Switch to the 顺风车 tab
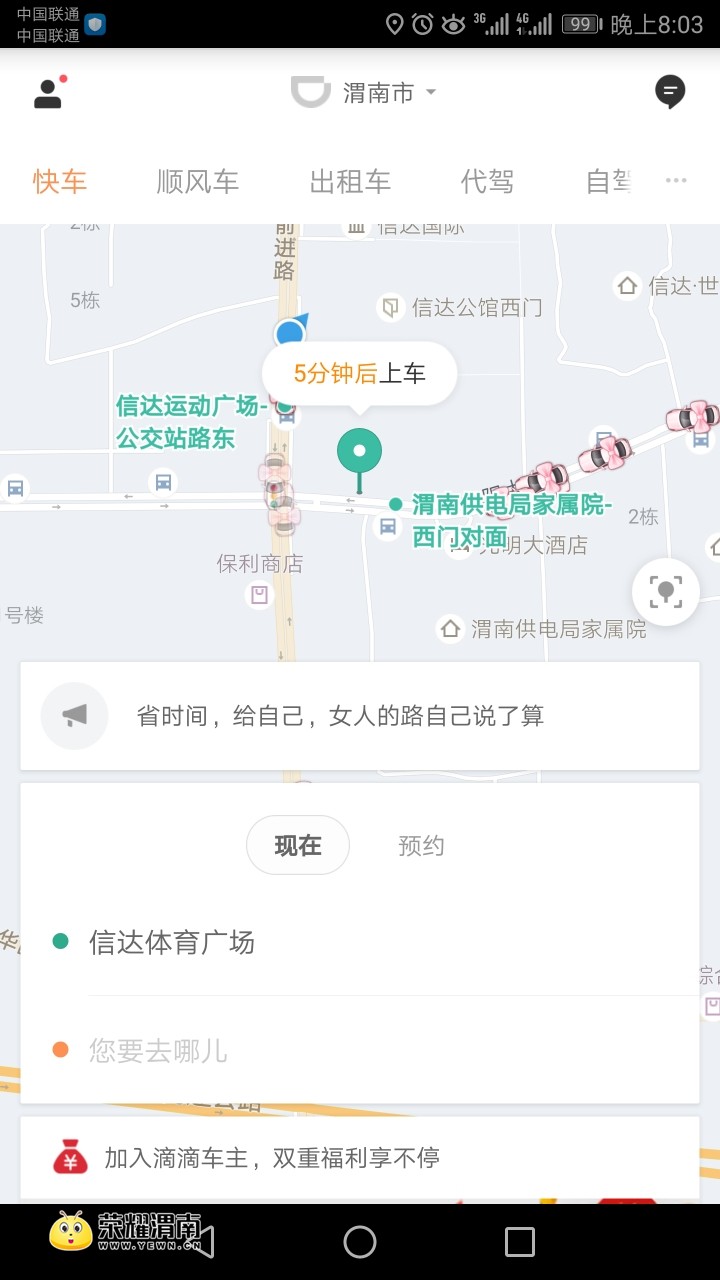720x1280 pixels. point(198,181)
